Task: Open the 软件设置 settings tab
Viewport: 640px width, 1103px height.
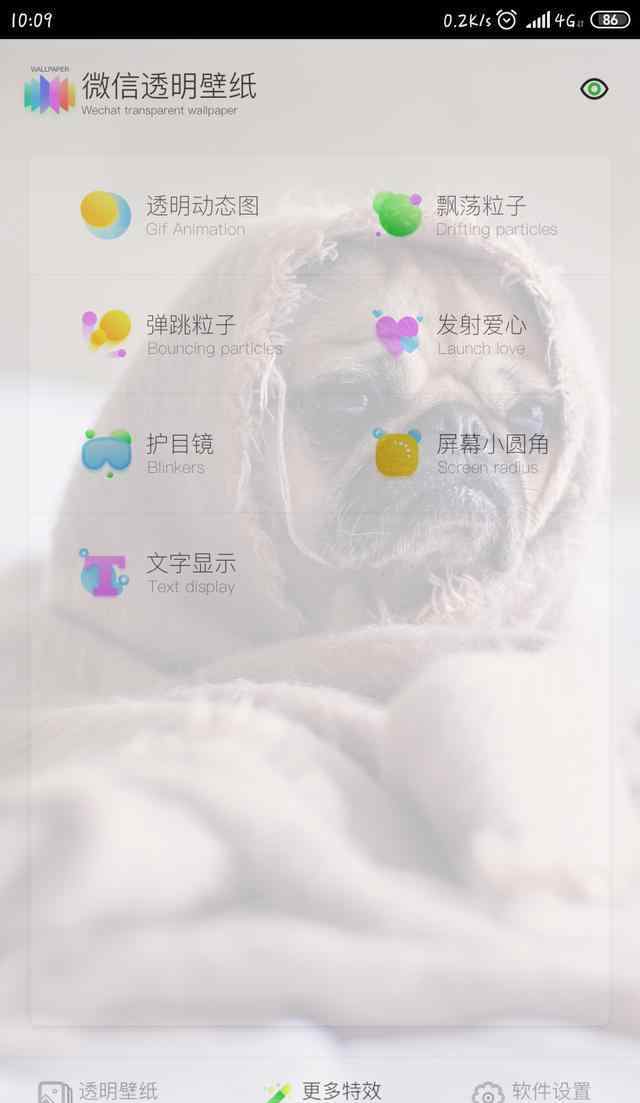Action: [x=532, y=1091]
